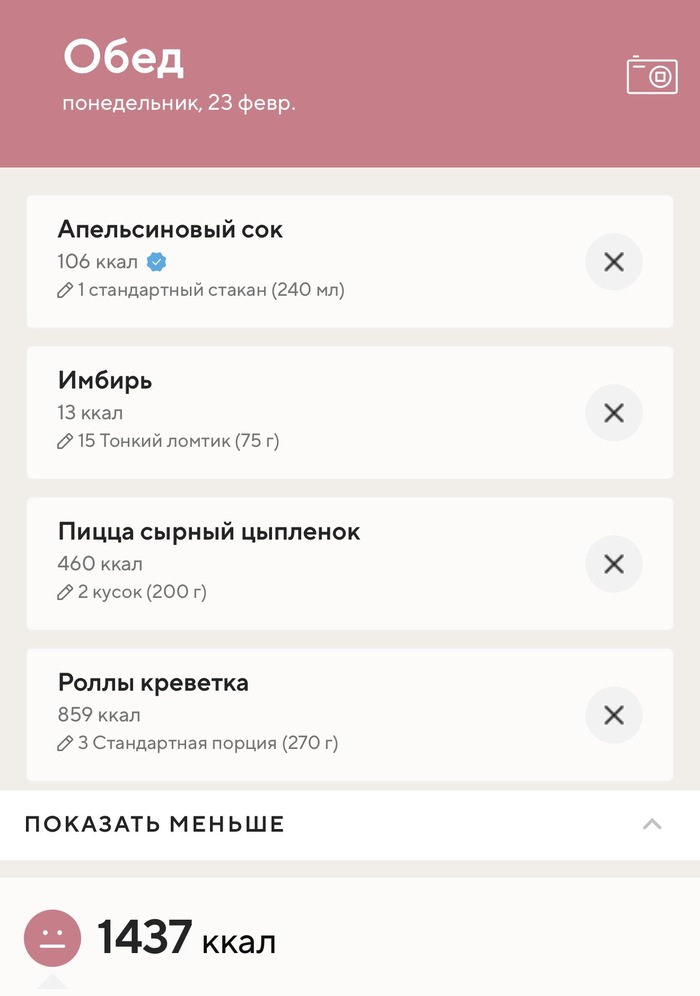Open the camera icon in header
Screen dimensions: 700x996
click(x=652, y=76)
